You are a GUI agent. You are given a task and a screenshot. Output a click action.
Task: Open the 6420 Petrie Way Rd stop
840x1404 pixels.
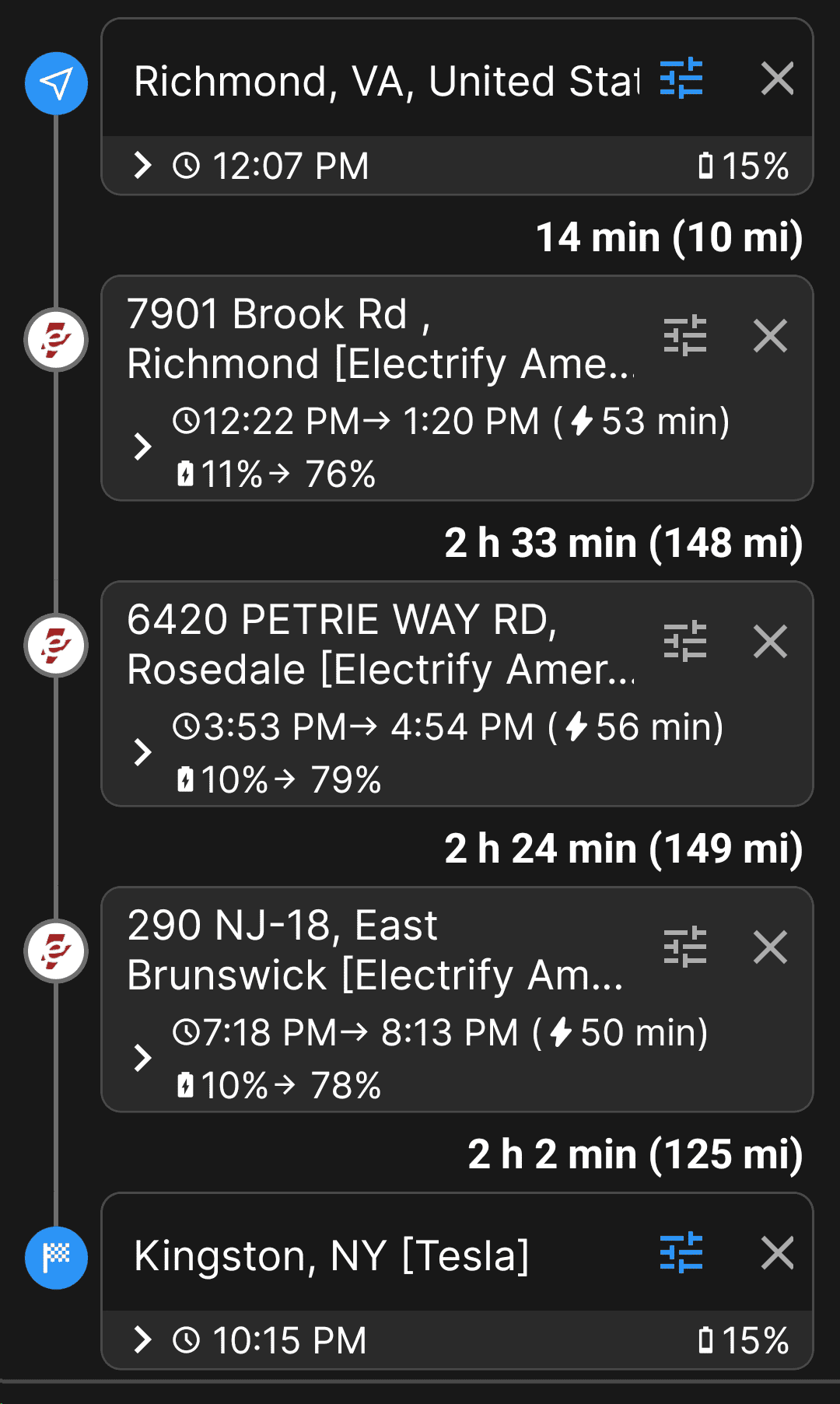[381, 645]
